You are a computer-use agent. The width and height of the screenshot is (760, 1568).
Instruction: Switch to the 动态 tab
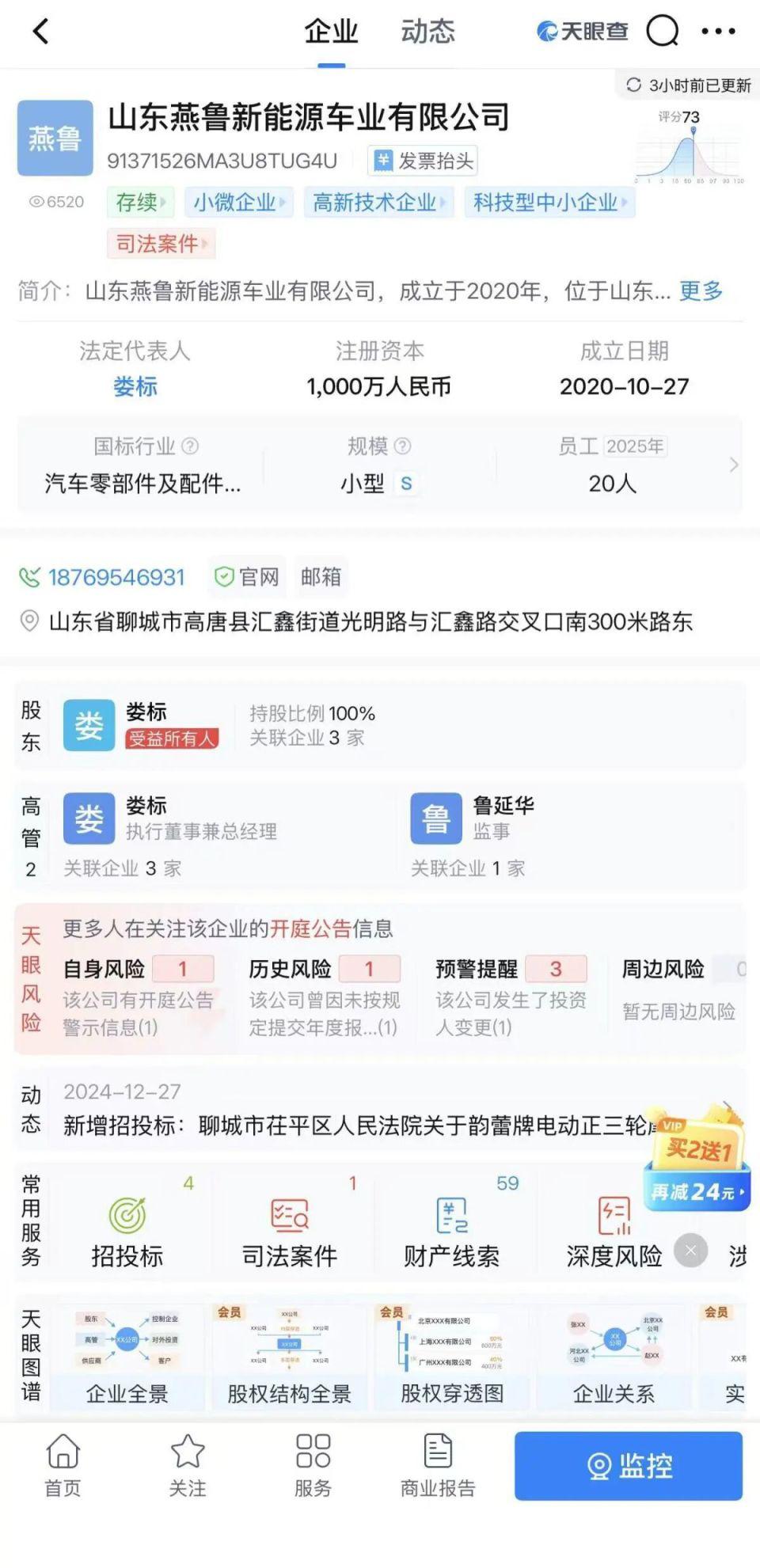[x=427, y=32]
